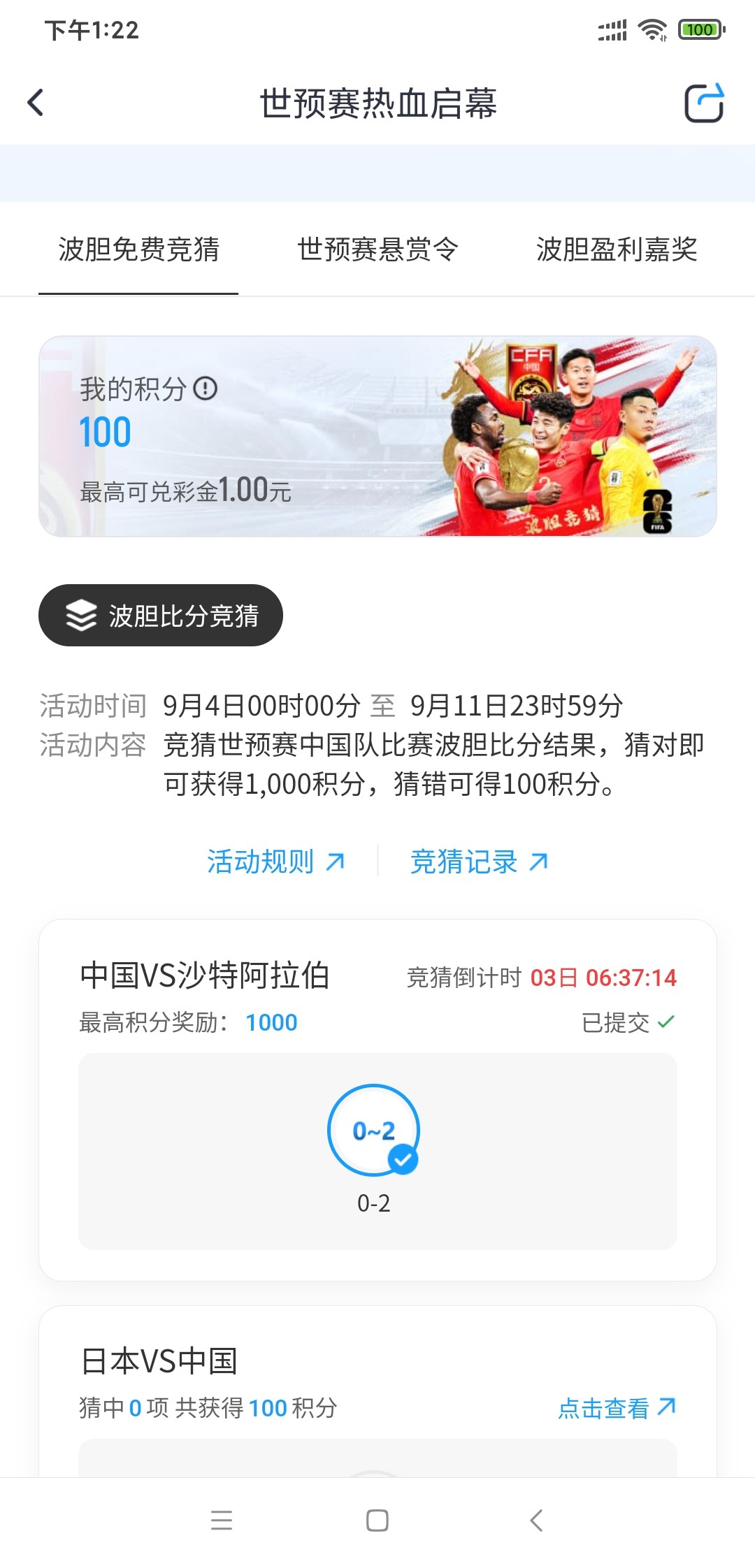Switch to the 波胆盈利嘉奖 tab
This screenshot has width=755, height=1568.
pyautogui.click(x=617, y=249)
